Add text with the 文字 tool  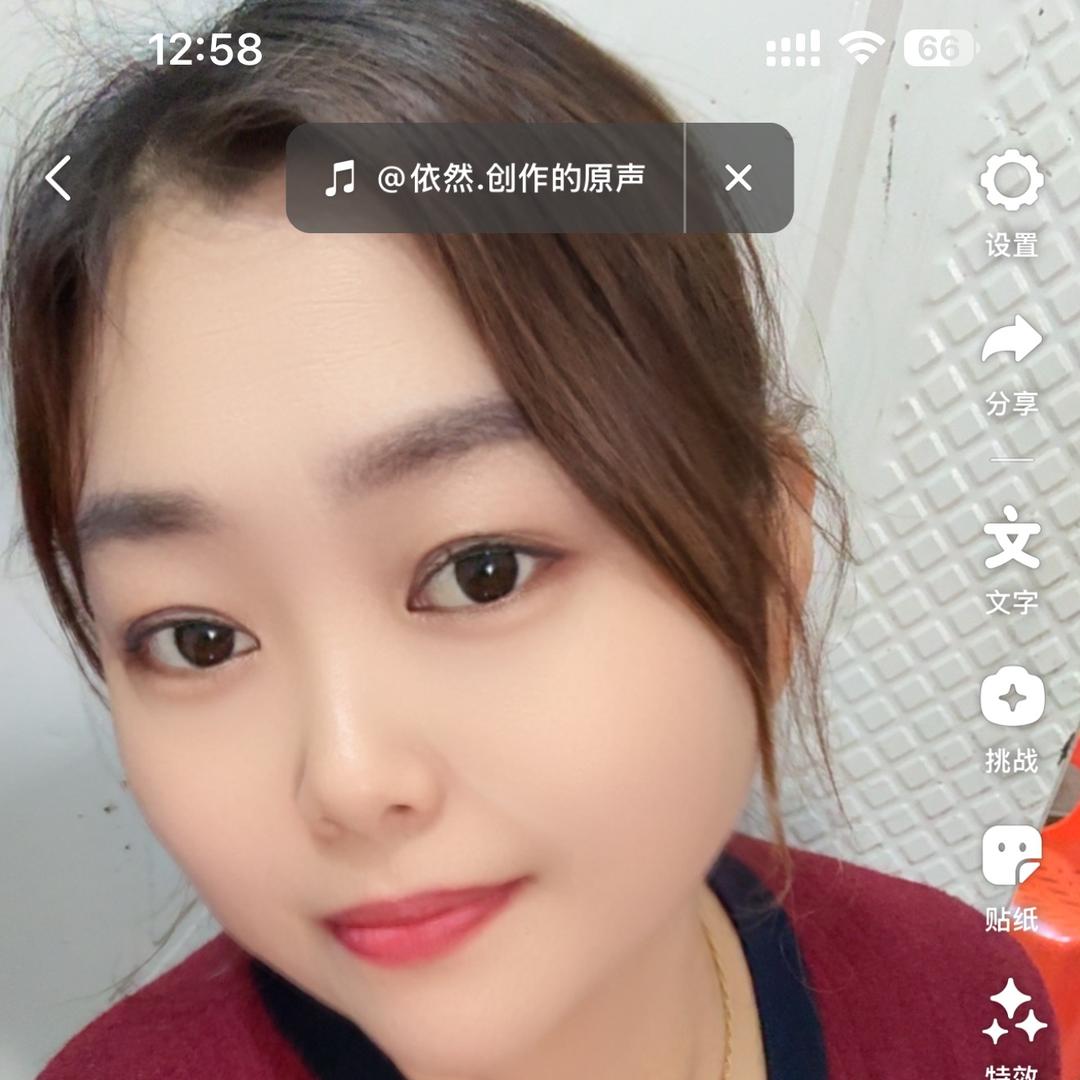coord(1011,537)
